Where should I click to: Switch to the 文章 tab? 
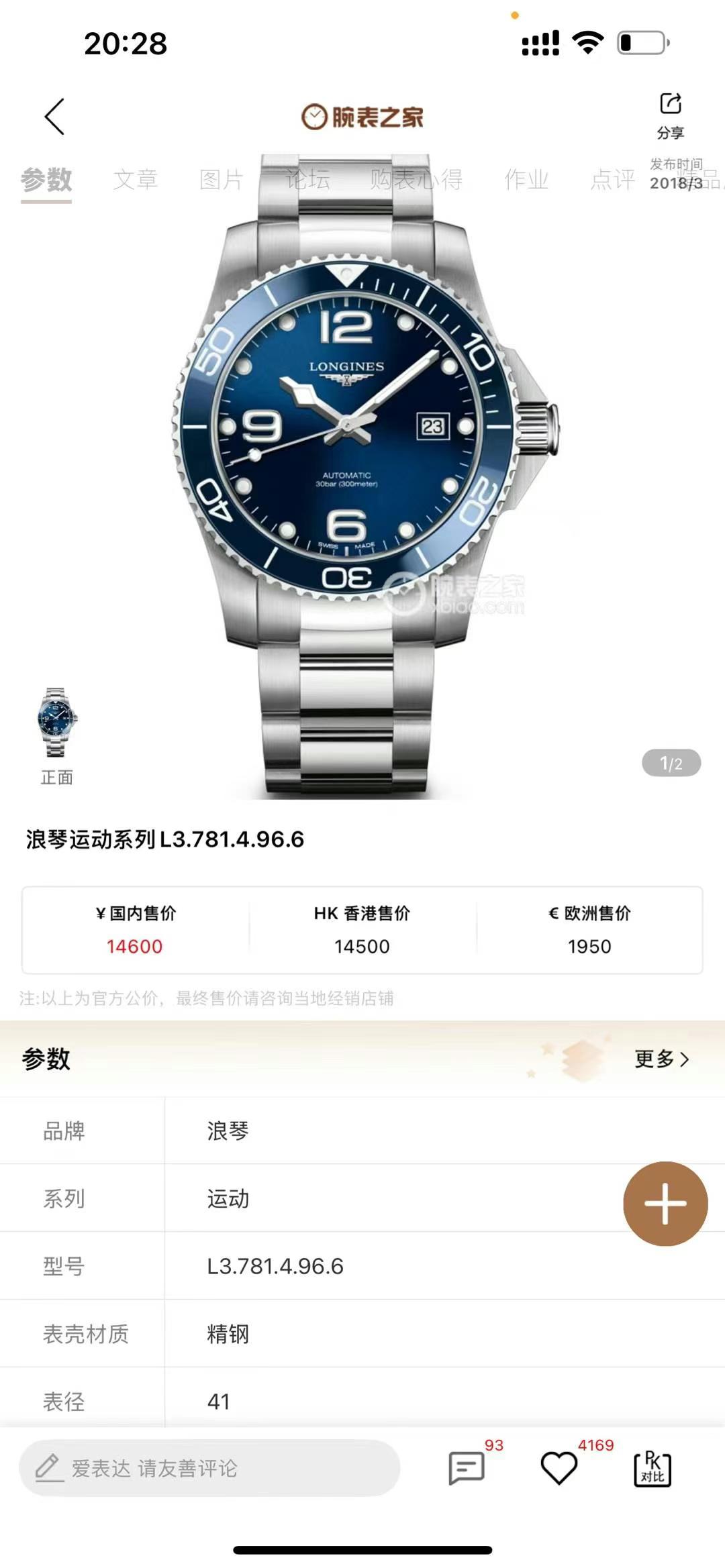(x=135, y=179)
